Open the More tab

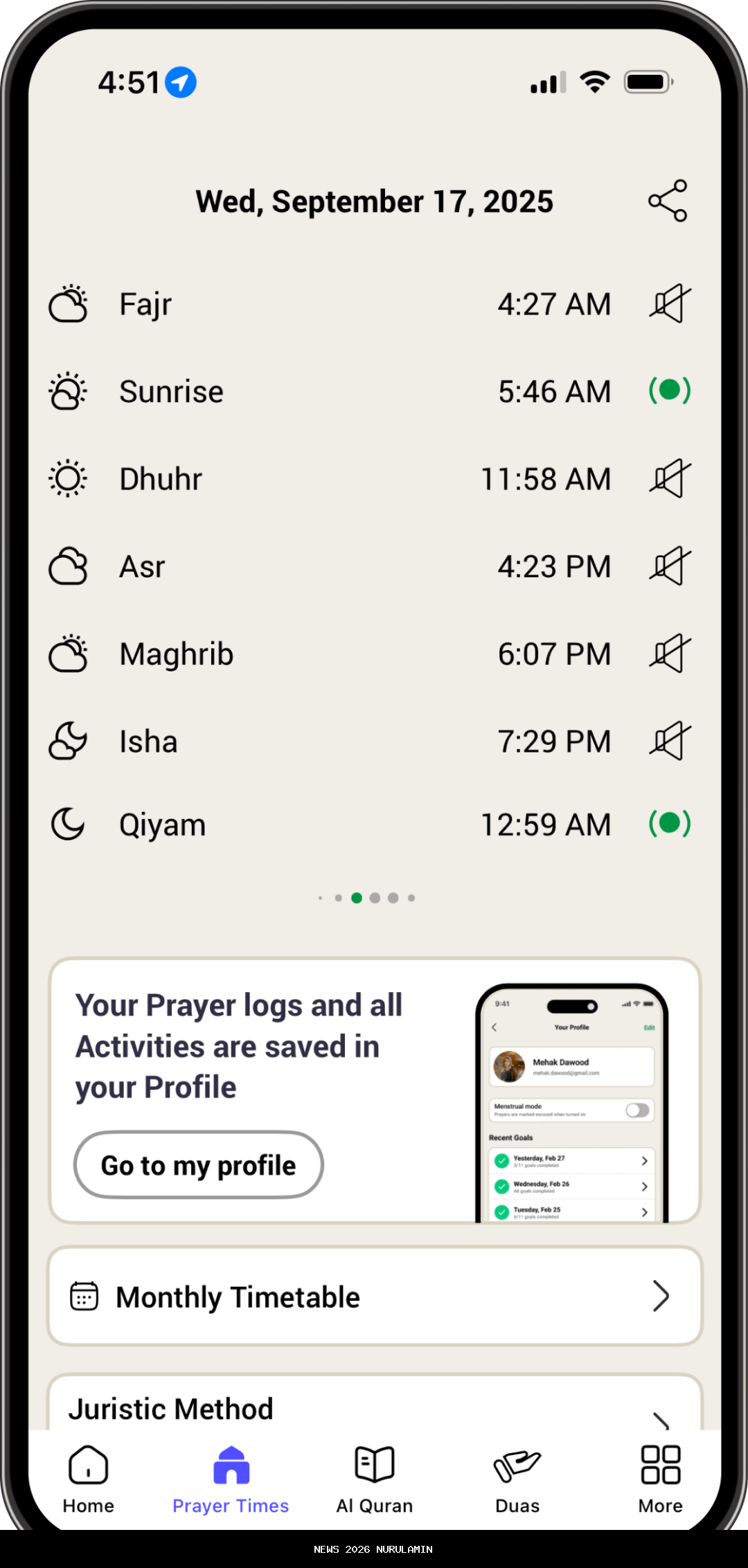[660, 1478]
